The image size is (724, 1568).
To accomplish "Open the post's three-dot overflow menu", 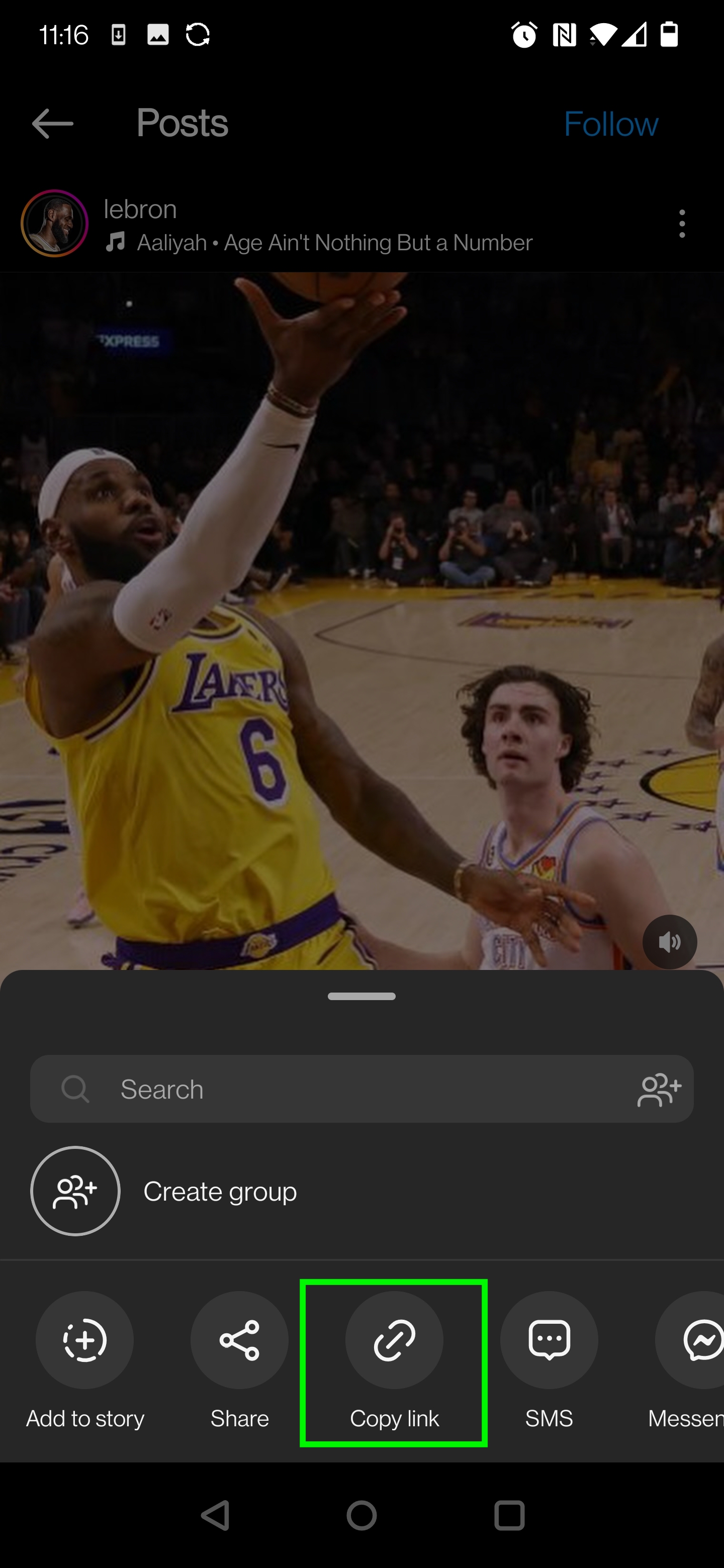I will [x=681, y=224].
